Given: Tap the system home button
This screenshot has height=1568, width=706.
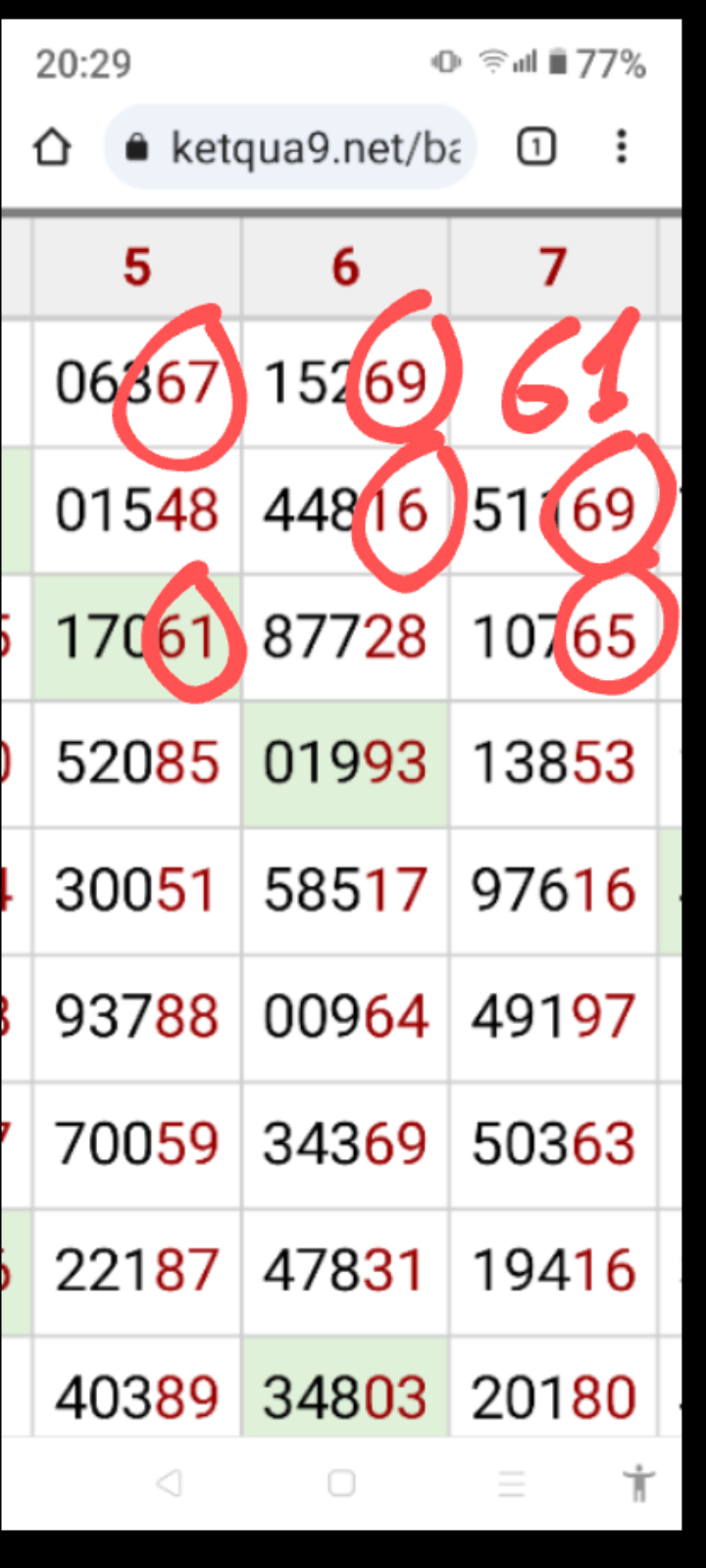Looking at the screenshot, I should click(341, 1483).
